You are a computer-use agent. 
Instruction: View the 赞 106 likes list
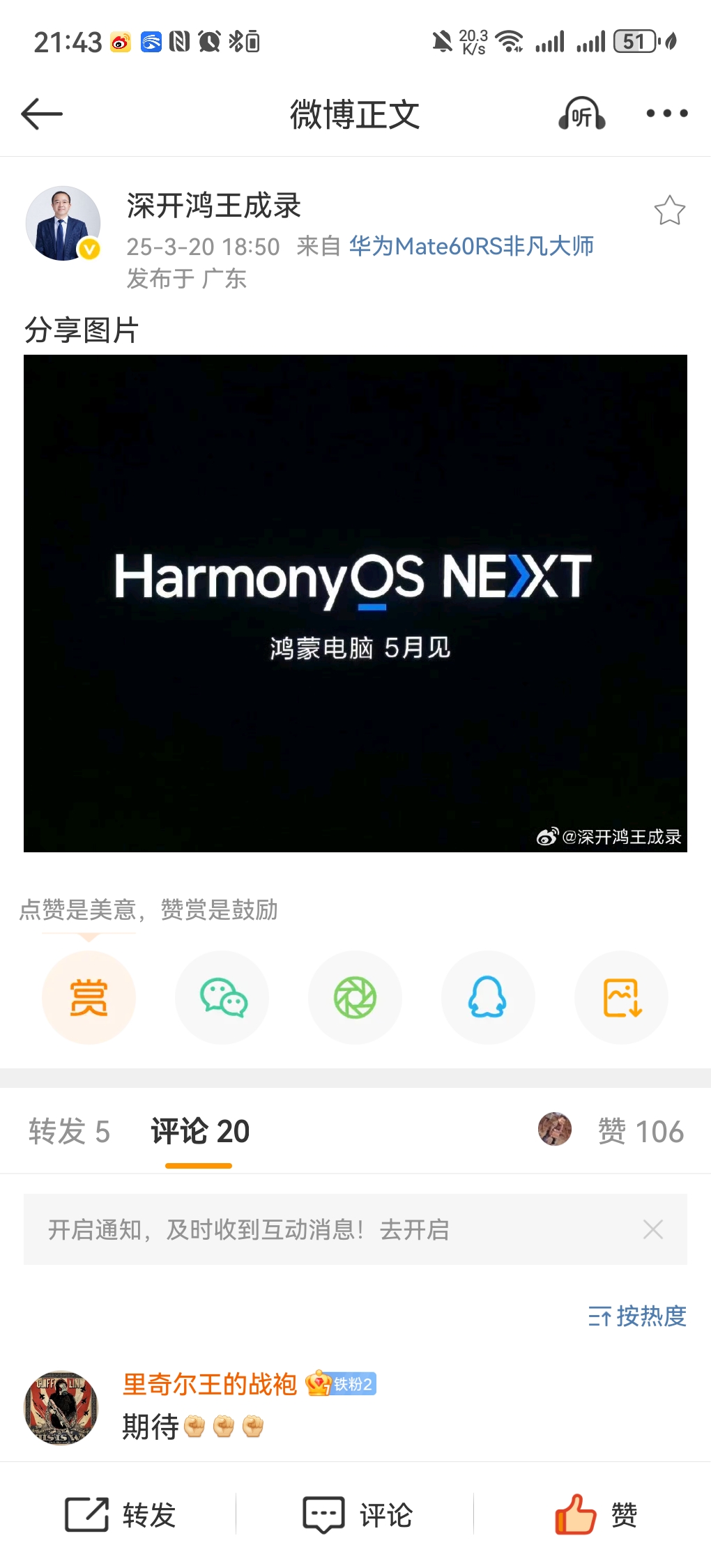640,1131
